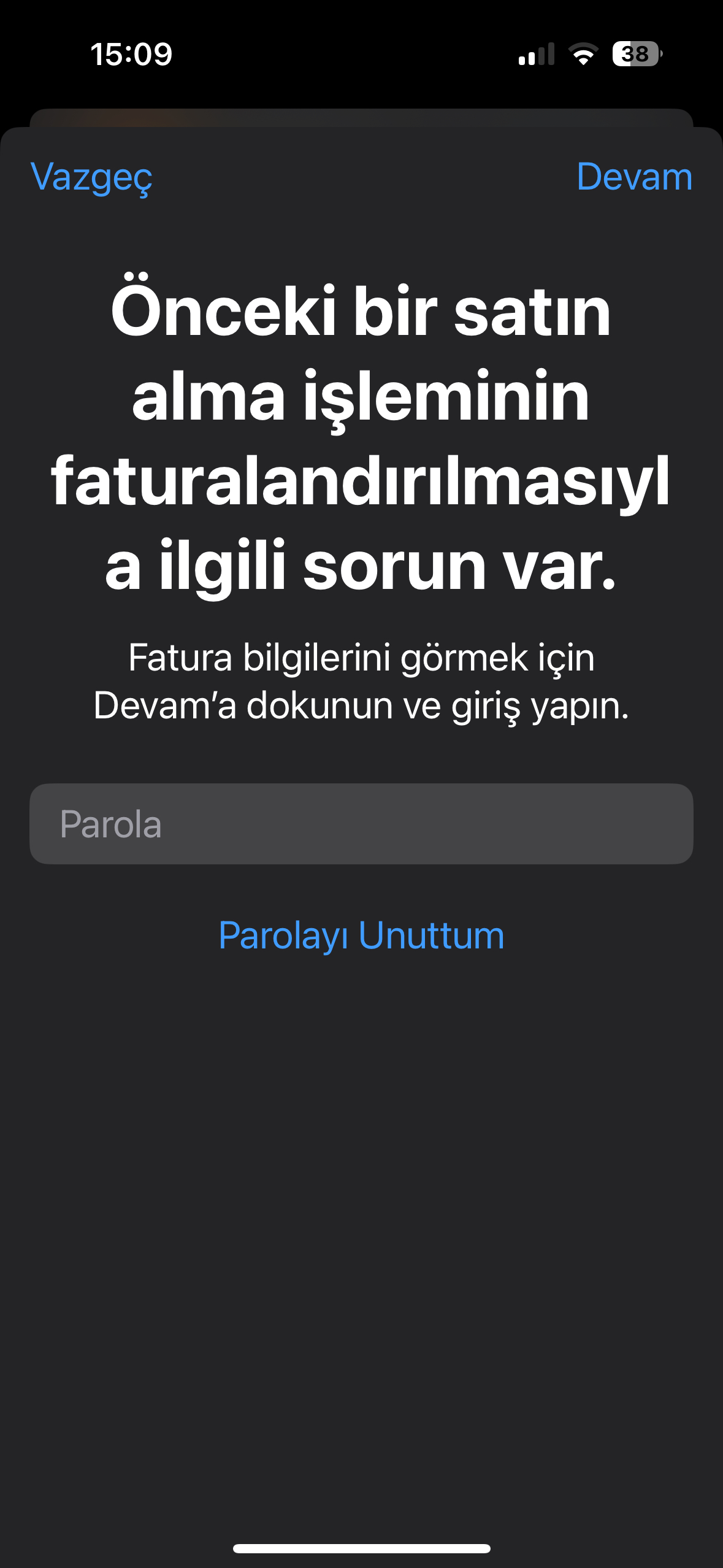Tap Devam to continue

(634, 177)
